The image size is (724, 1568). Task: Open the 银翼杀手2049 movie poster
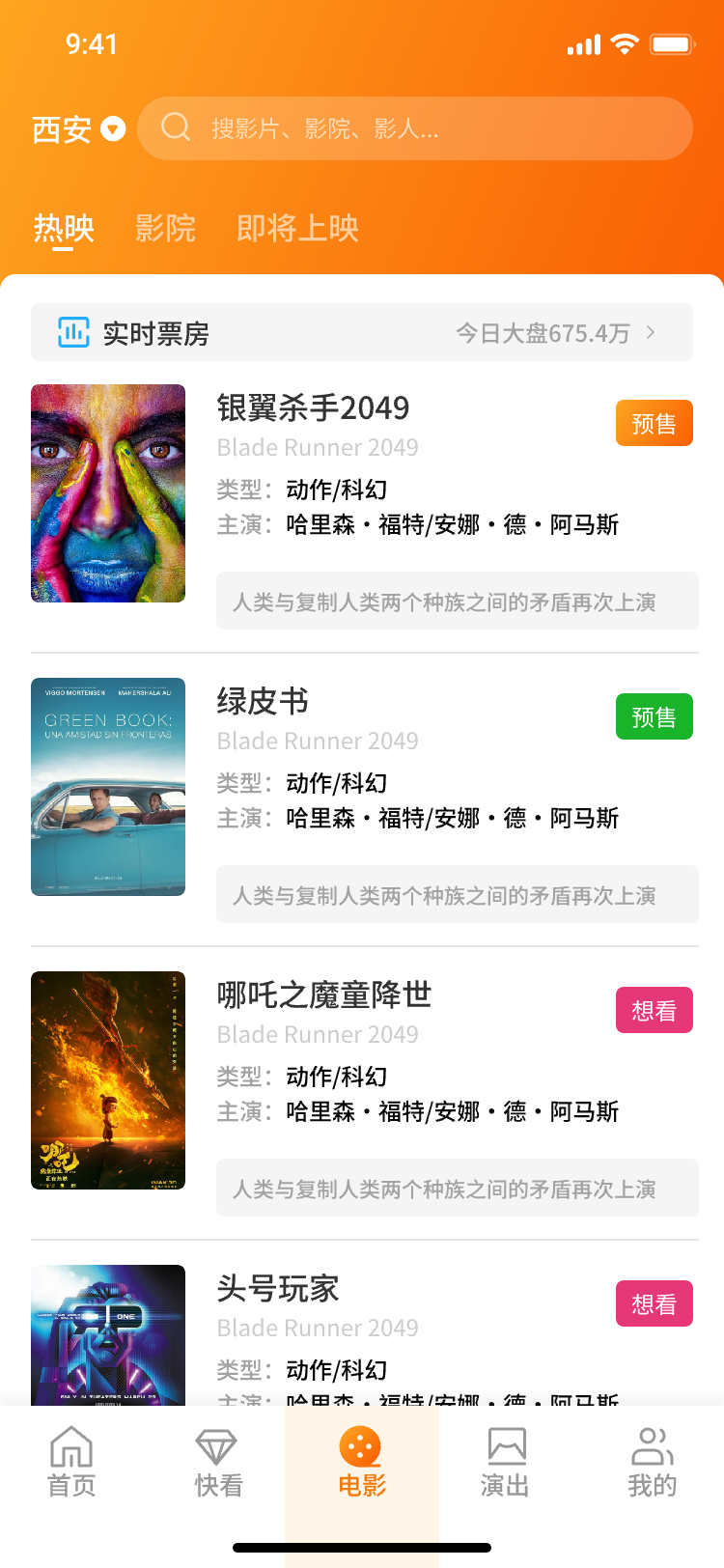pos(108,493)
